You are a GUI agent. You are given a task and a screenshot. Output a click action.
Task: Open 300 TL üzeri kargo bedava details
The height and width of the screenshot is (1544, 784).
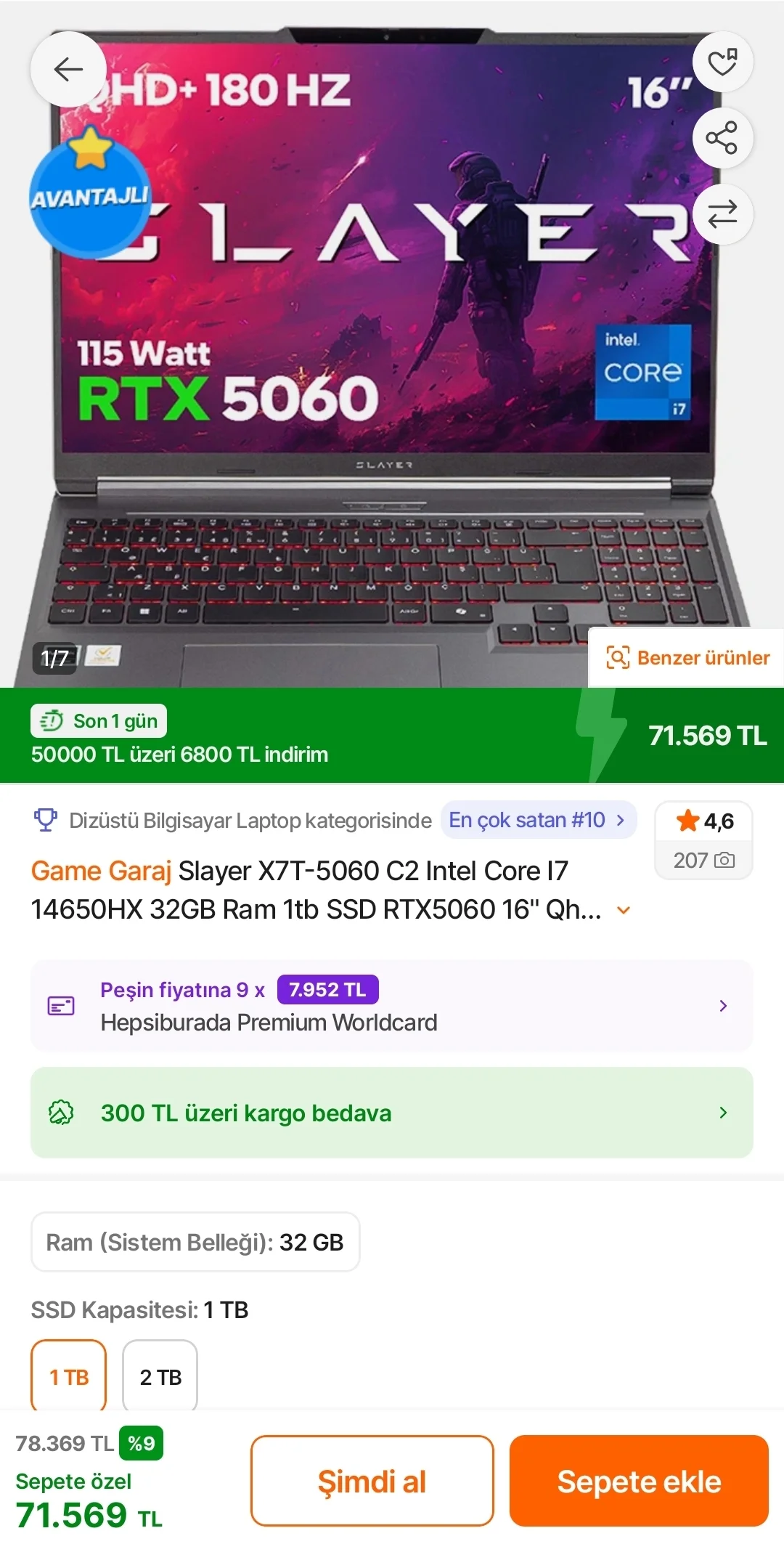(391, 1113)
